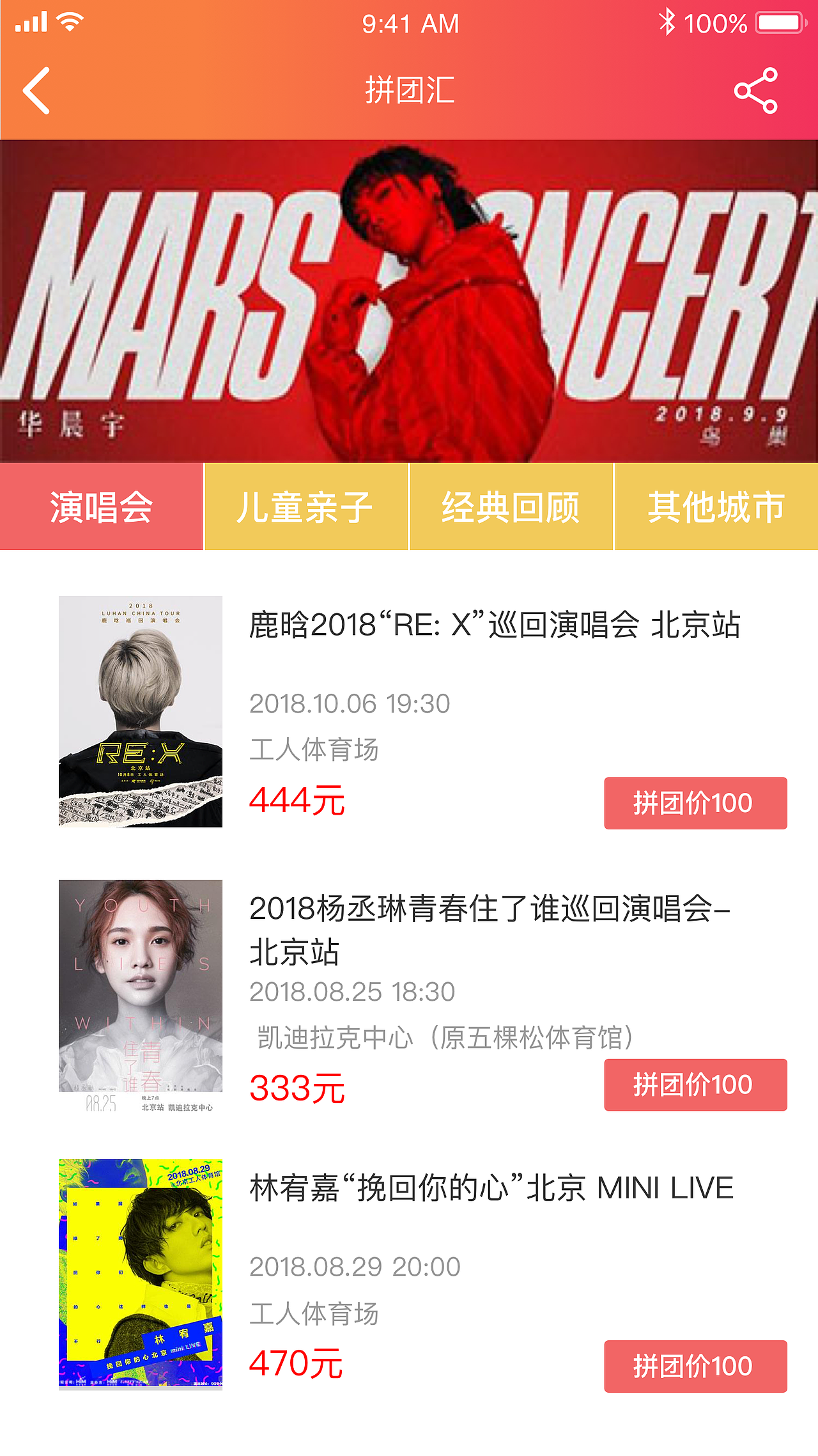Go back using the top-left arrow
The width and height of the screenshot is (818, 1456).
tap(37, 91)
